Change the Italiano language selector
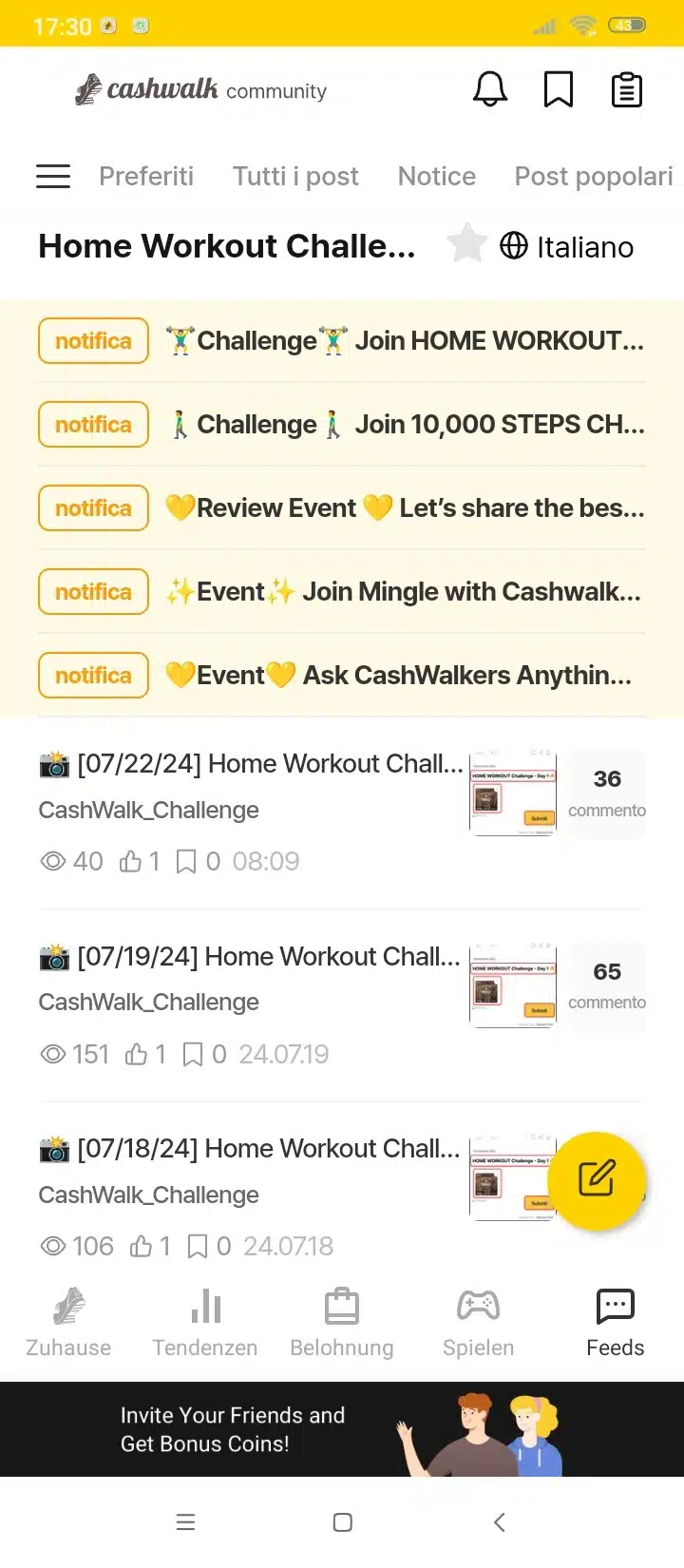 [567, 246]
